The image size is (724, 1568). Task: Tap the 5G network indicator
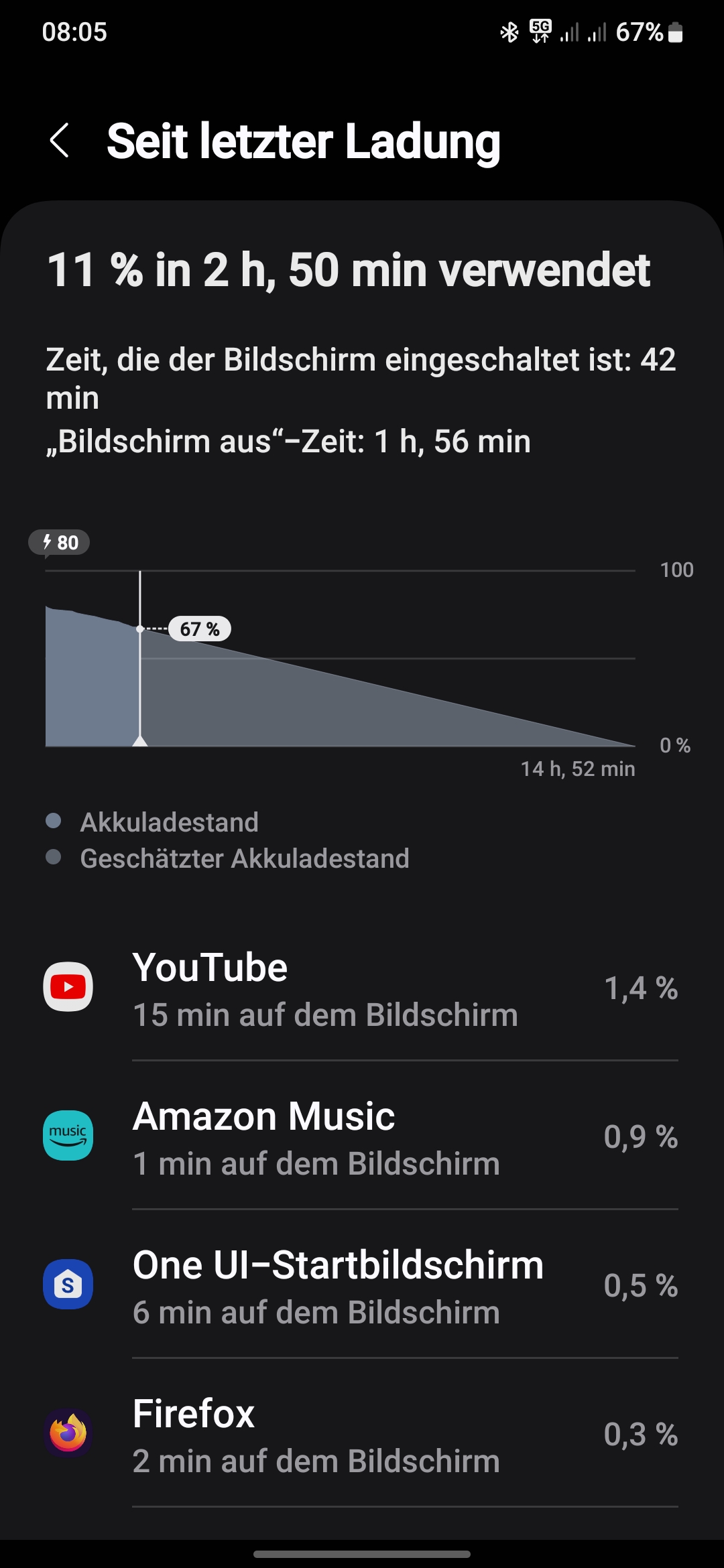[x=540, y=32]
